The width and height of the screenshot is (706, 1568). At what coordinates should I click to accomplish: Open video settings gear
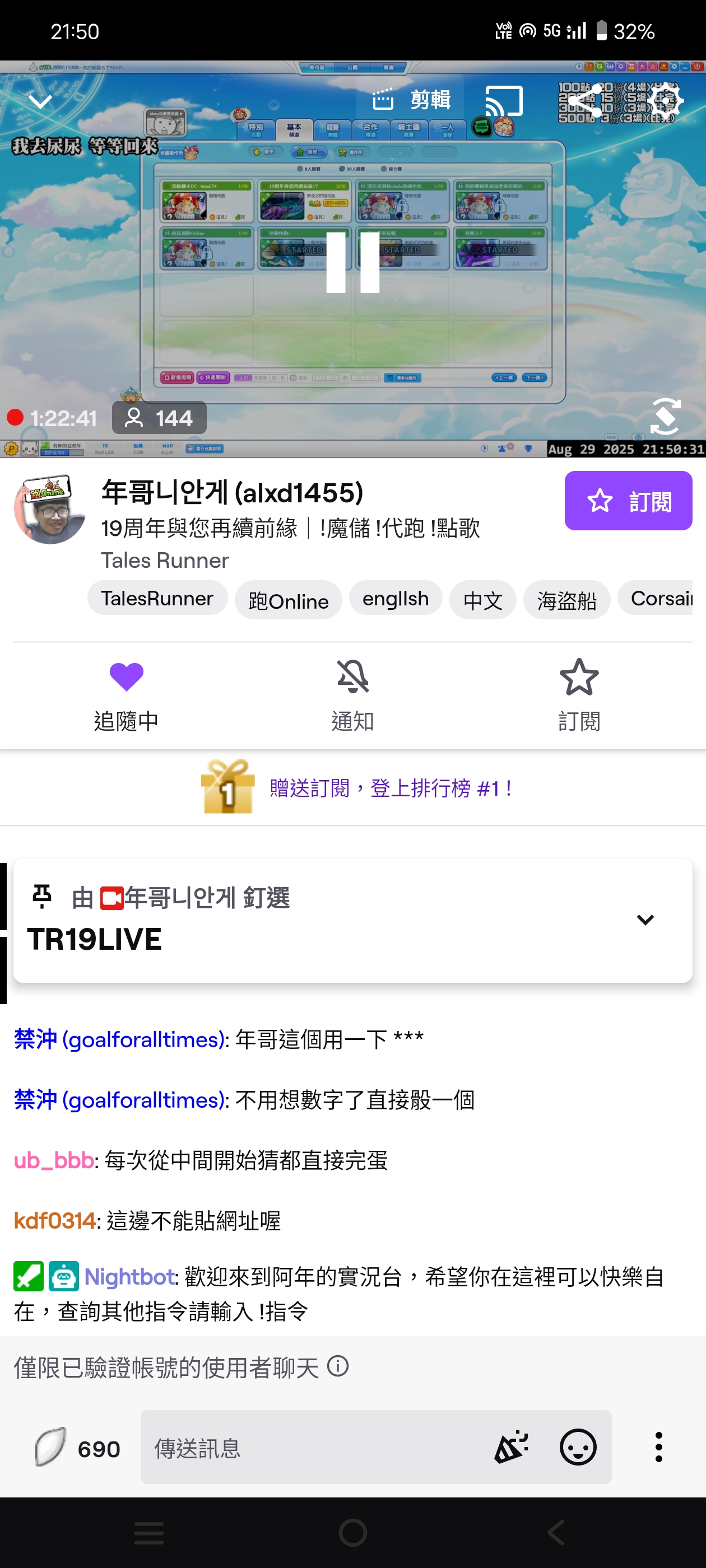(665, 101)
